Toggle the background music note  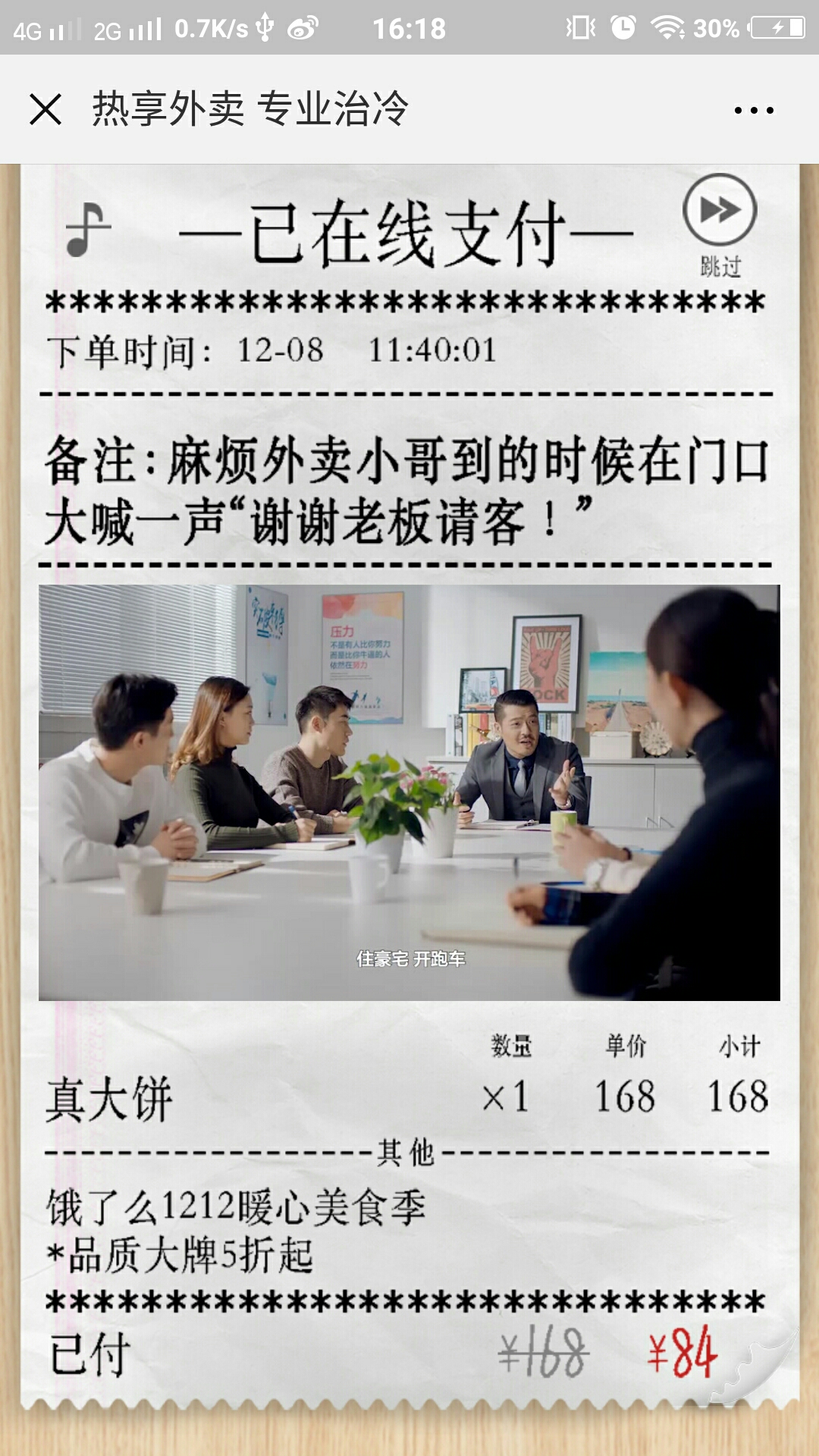click(86, 230)
